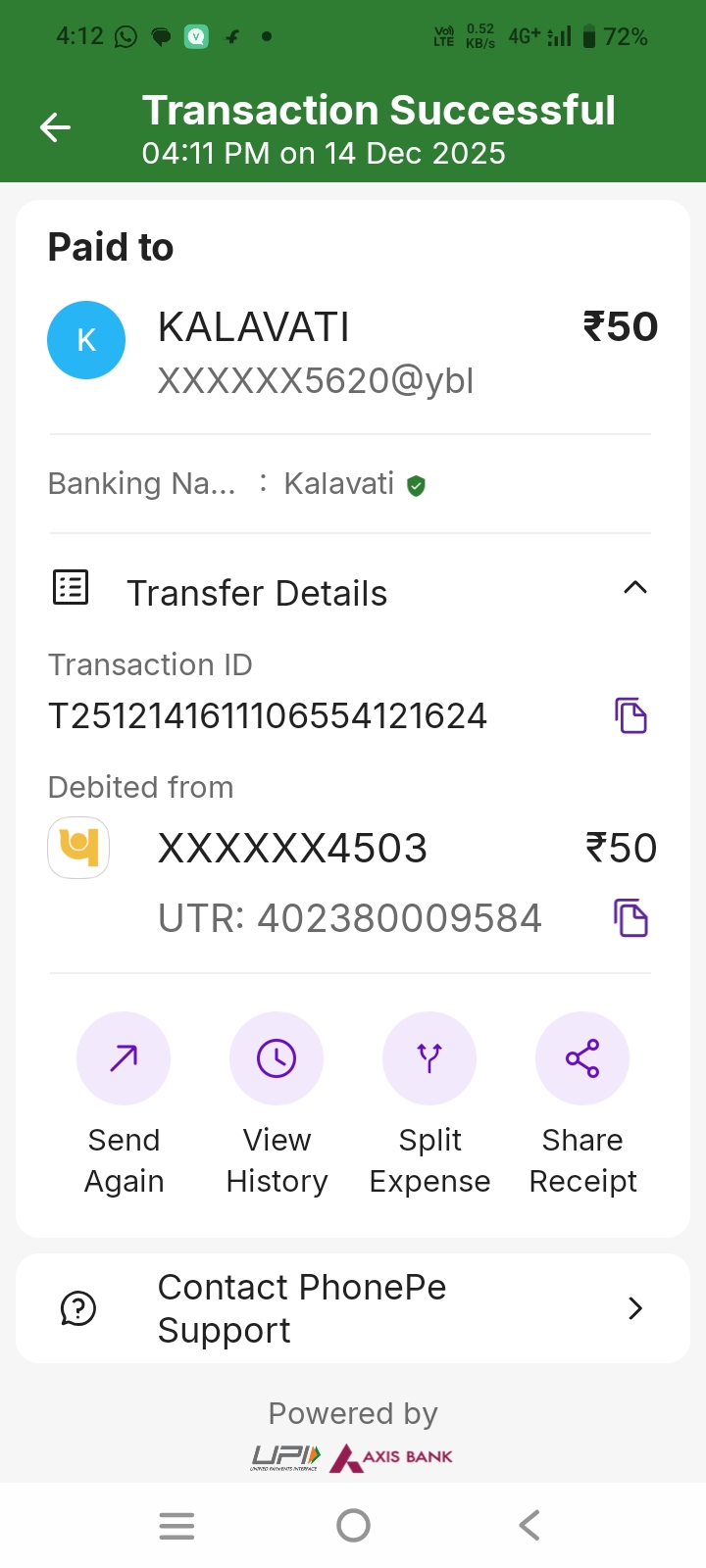The width and height of the screenshot is (706, 1568).
Task: Open recent apps from the navigation bar
Action: tap(176, 1525)
